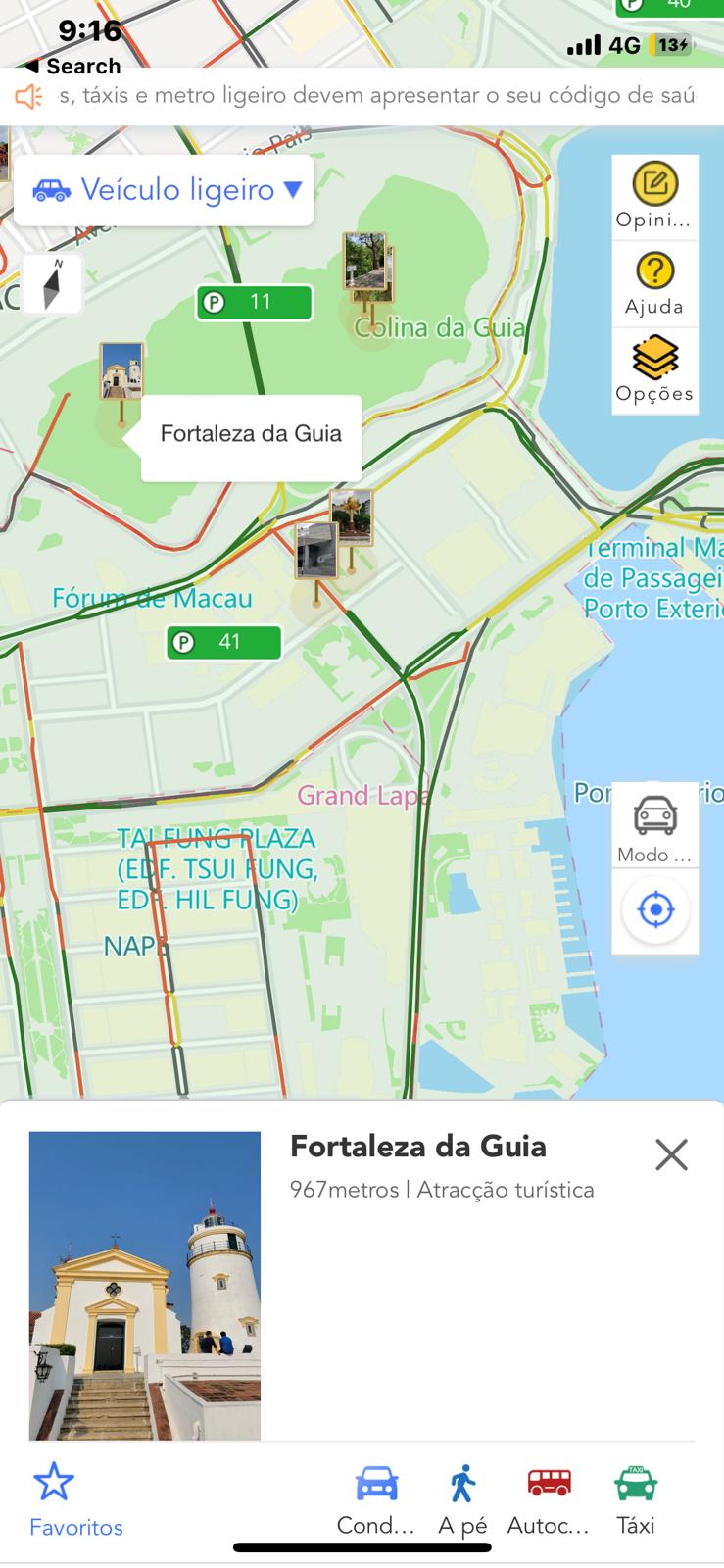Go back to Search
This screenshot has width=724, height=1568.
click(x=72, y=67)
